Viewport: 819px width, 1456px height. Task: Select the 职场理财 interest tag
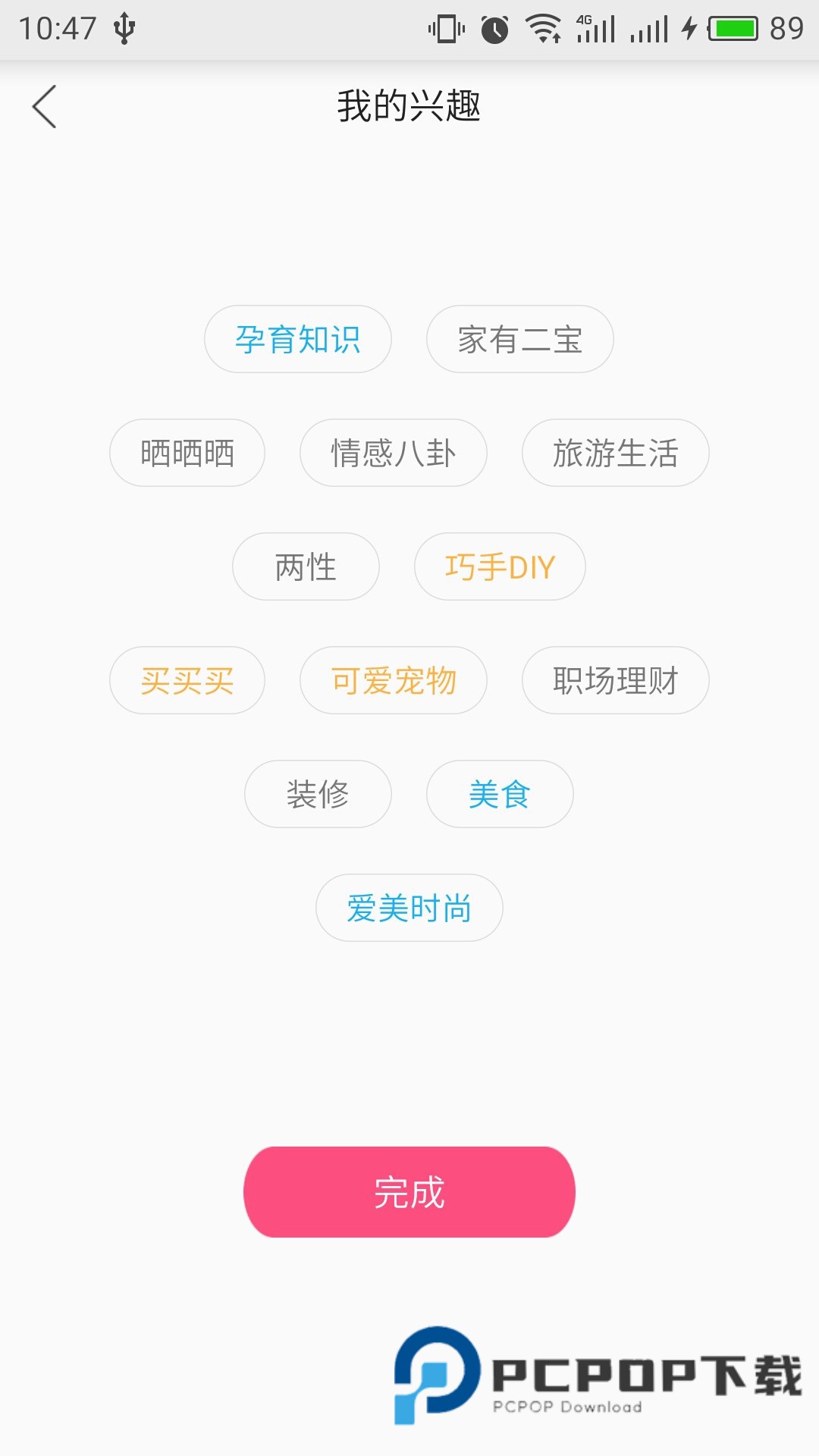click(x=616, y=680)
